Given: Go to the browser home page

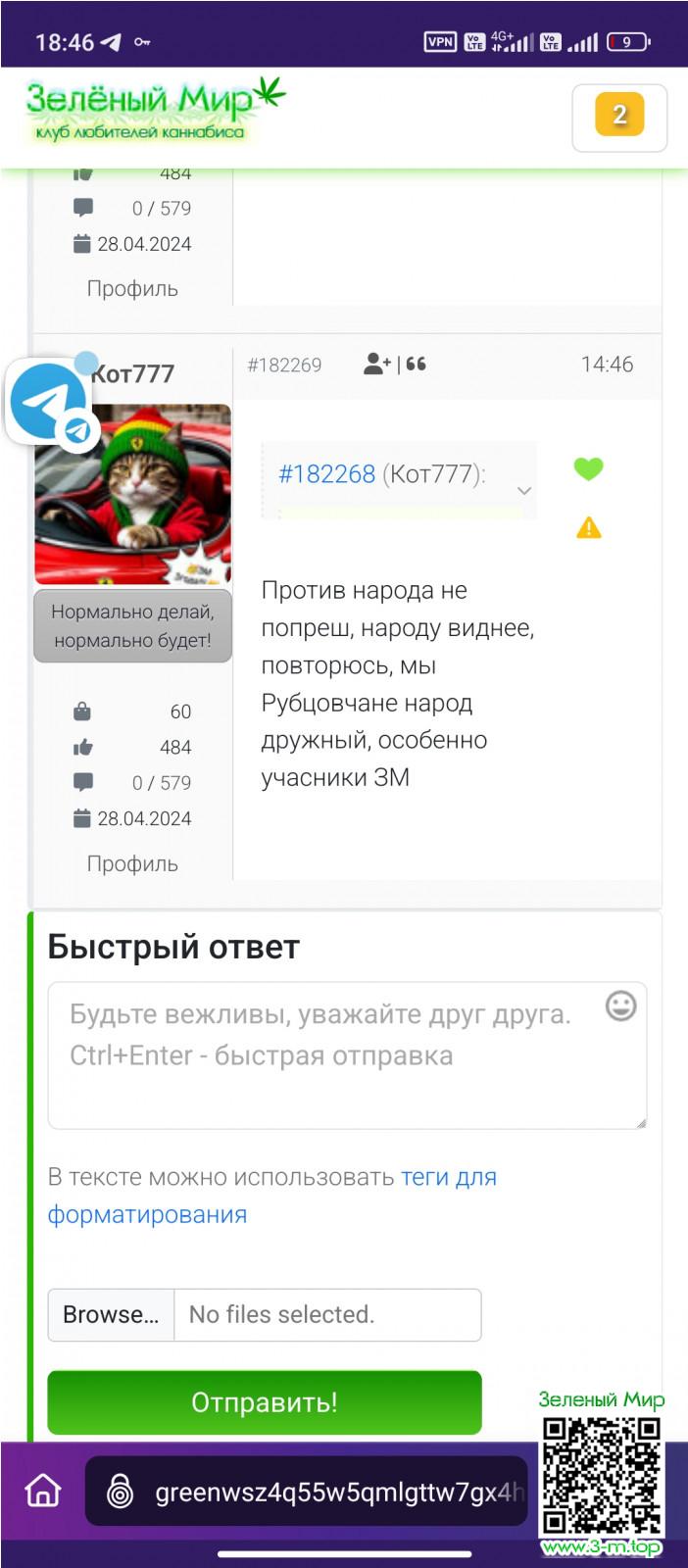Looking at the screenshot, I should pyautogui.click(x=43, y=1492).
